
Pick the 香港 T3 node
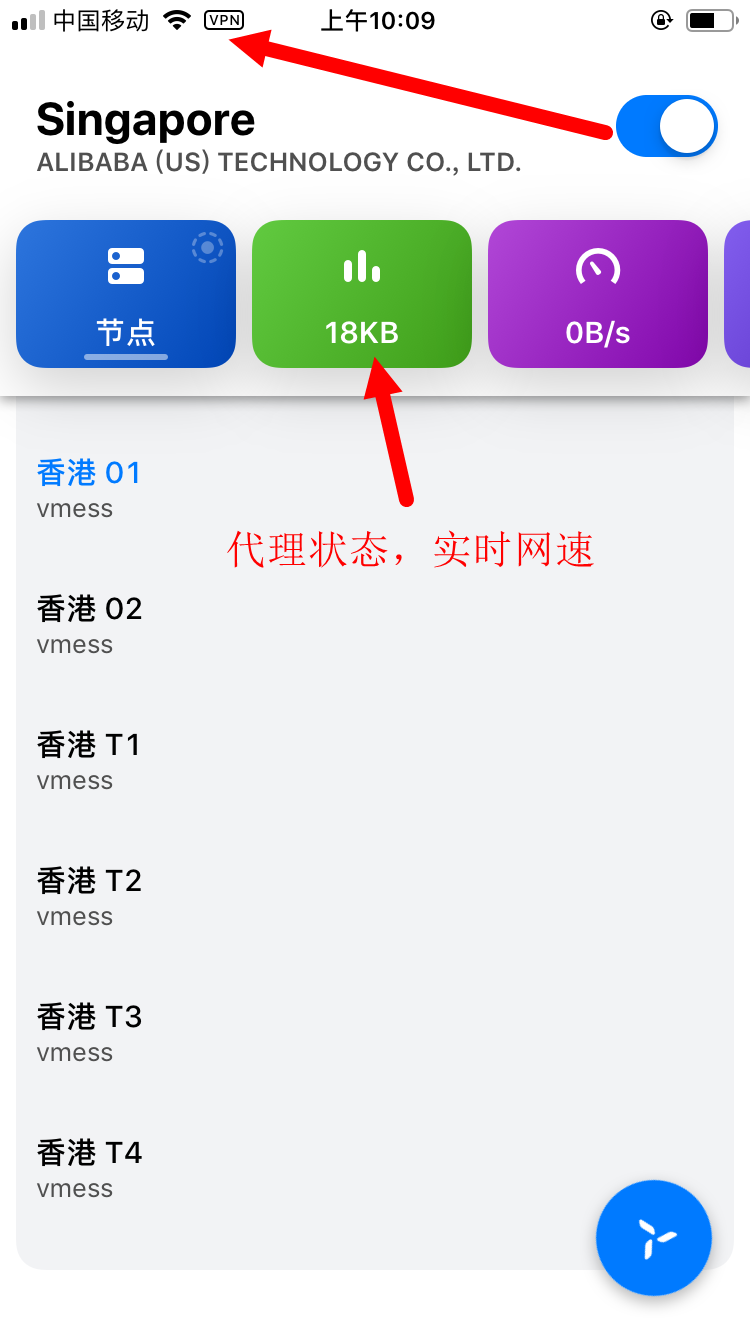[x=375, y=1032]
